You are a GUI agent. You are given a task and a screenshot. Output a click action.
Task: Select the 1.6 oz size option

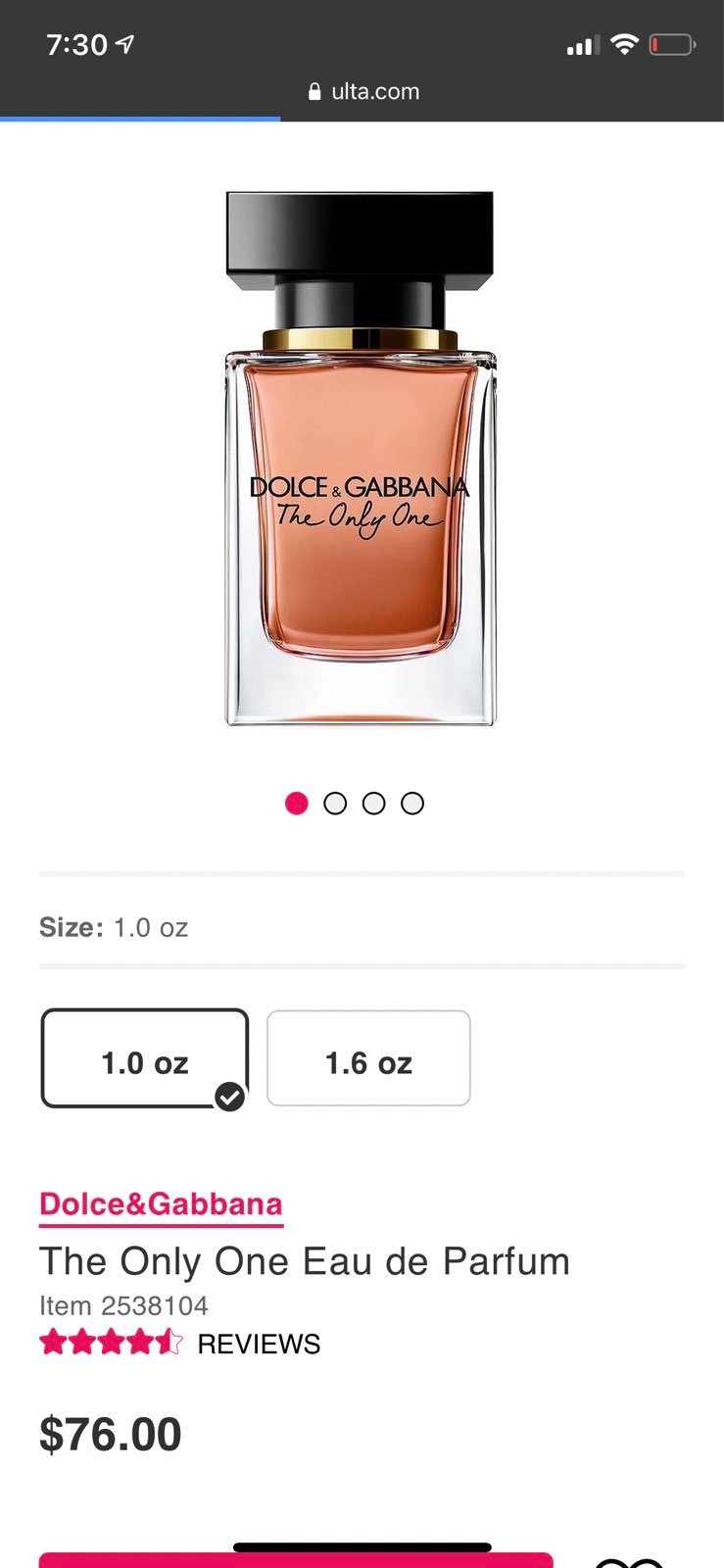click(x=368, y=1058)
